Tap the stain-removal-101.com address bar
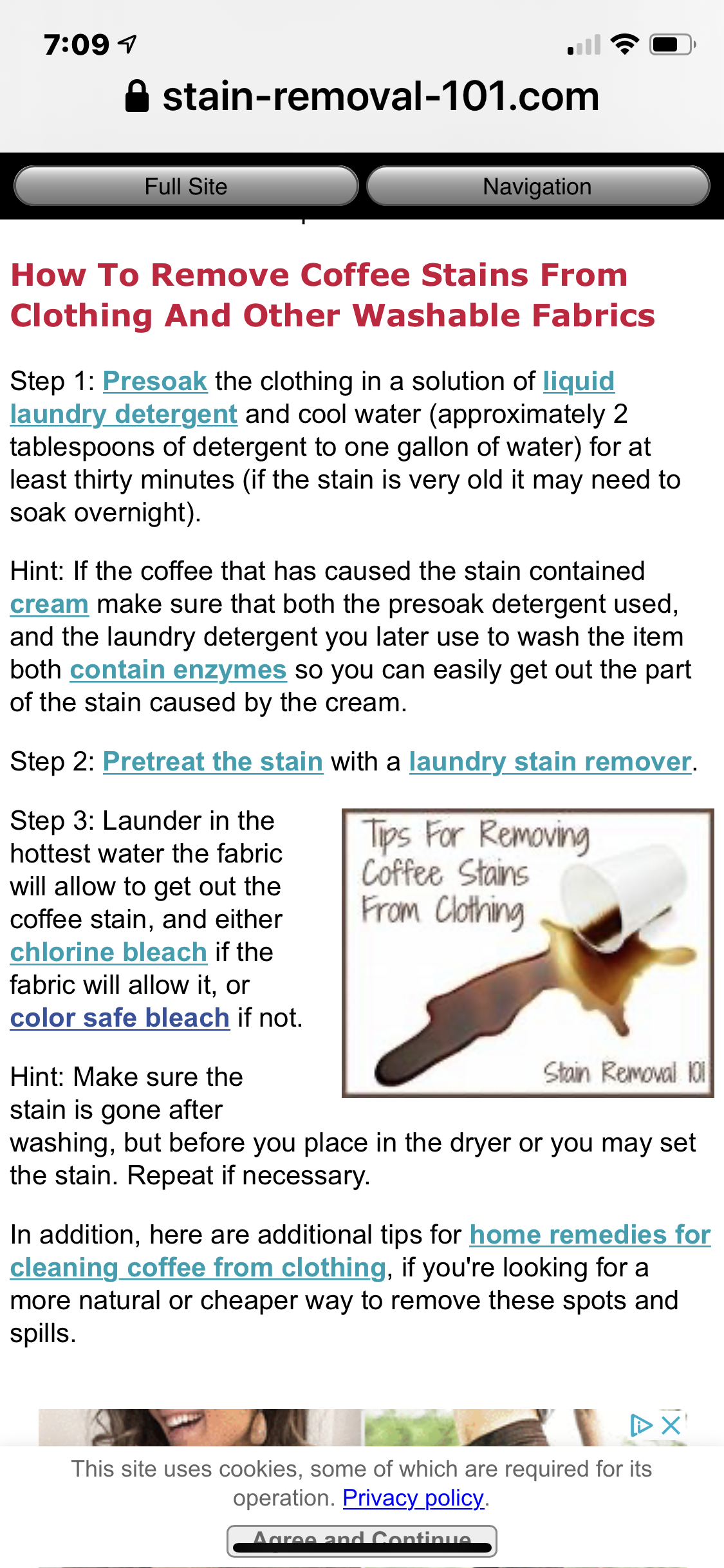Screen dimensions: 724x1568 (362, 97)
